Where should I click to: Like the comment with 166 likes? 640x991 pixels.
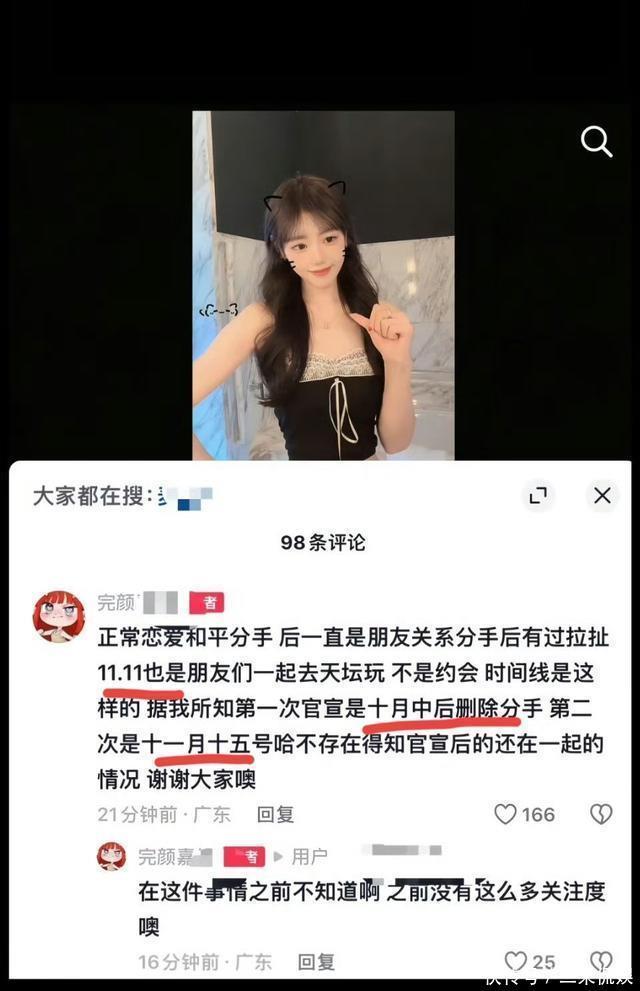(507, 814)
